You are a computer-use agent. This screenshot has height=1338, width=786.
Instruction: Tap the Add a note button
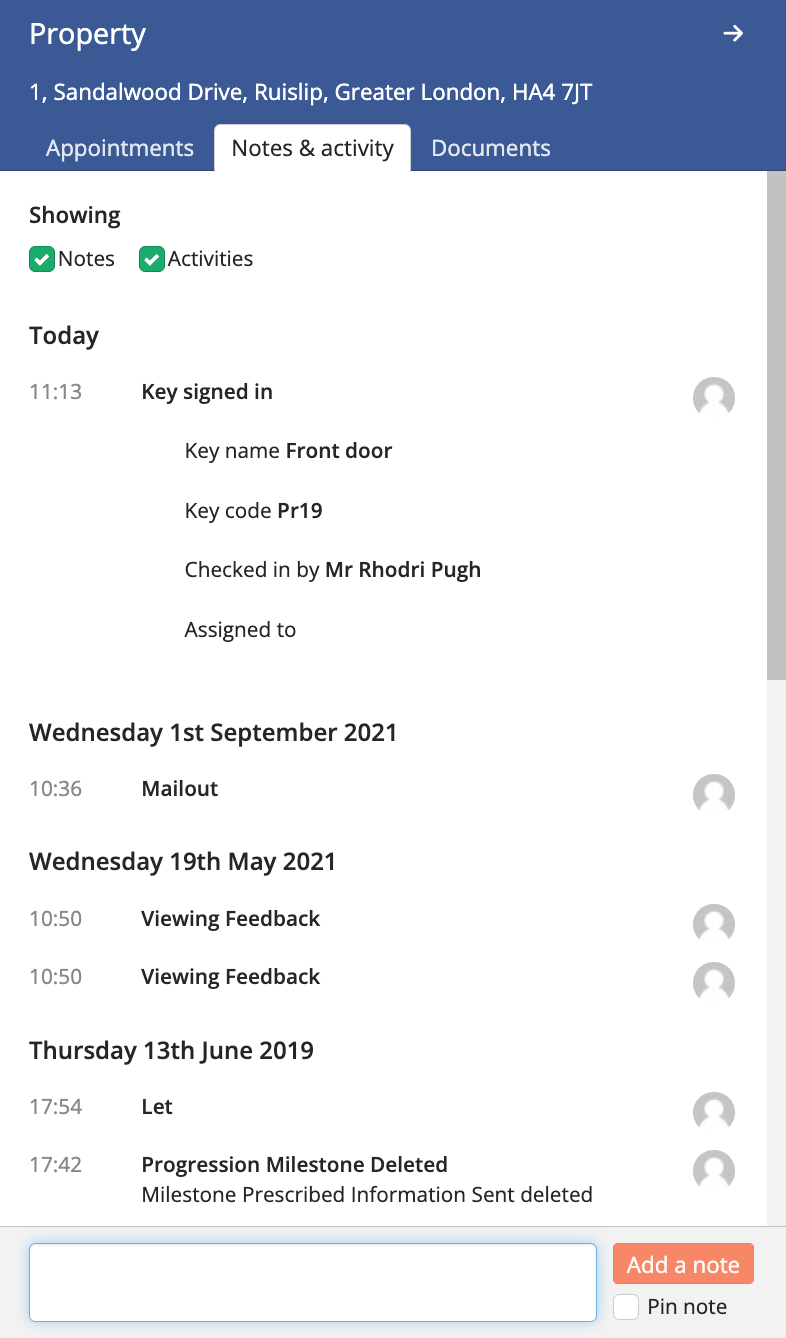pyautogui.click(x=683, y=1264)
